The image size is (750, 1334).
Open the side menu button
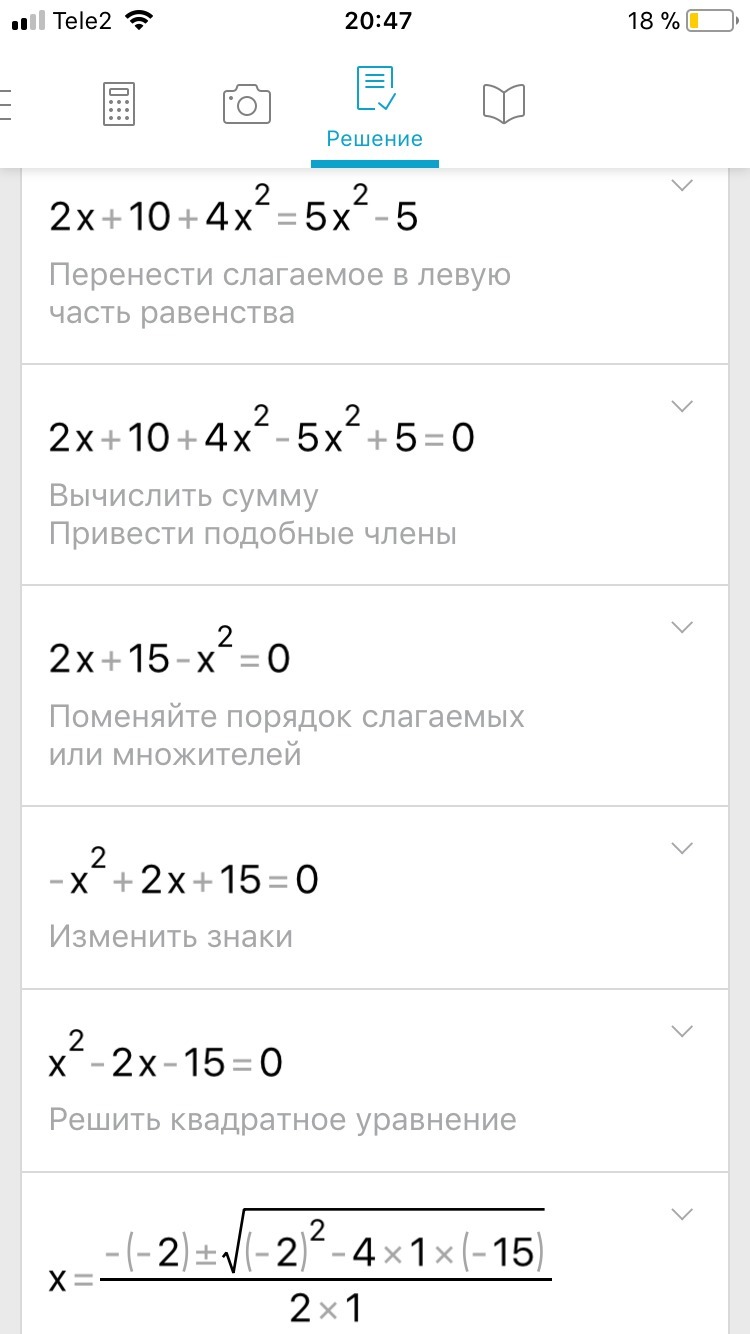pos(6,104)
